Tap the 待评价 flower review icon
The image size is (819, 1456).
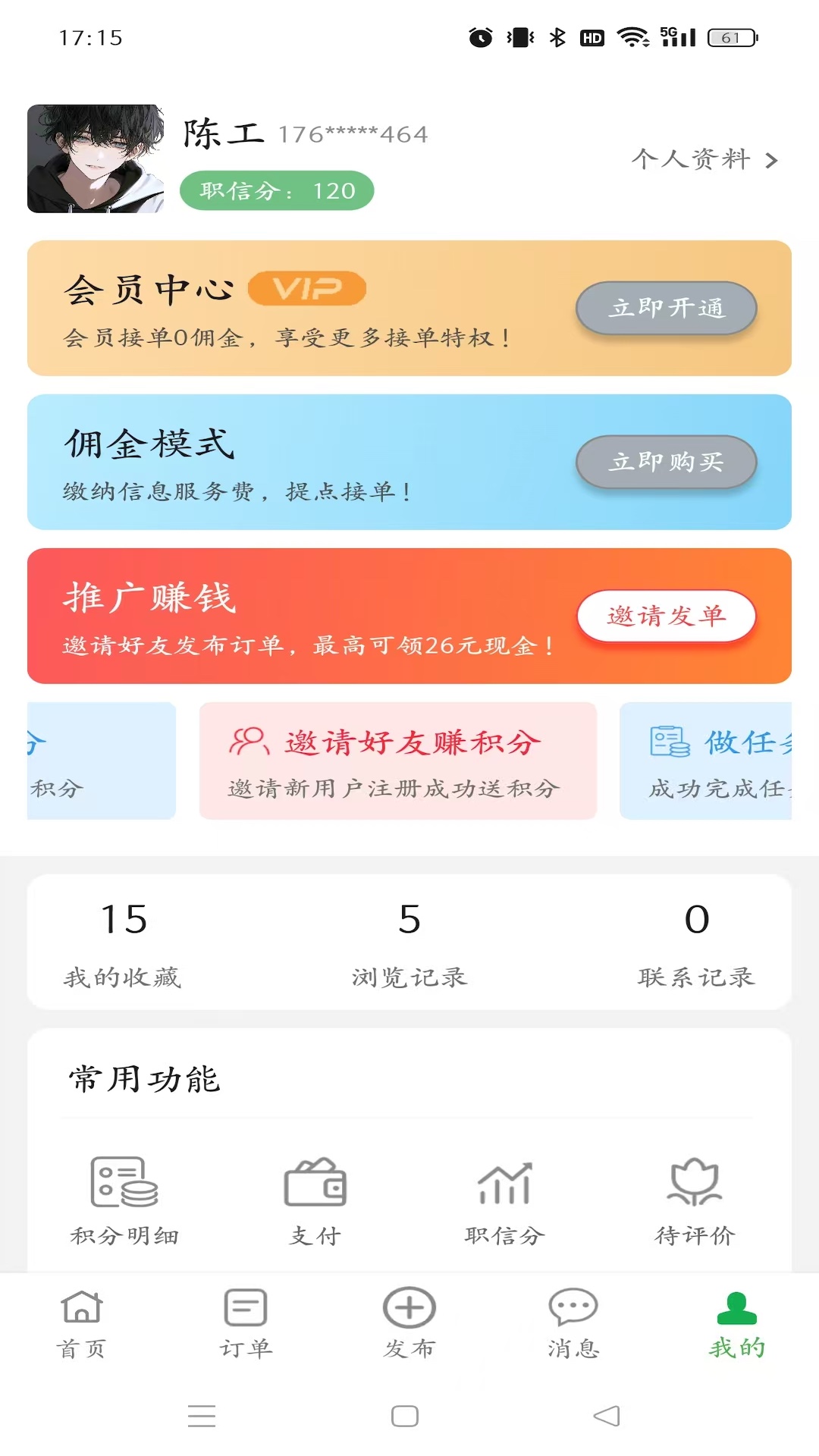694,1186
